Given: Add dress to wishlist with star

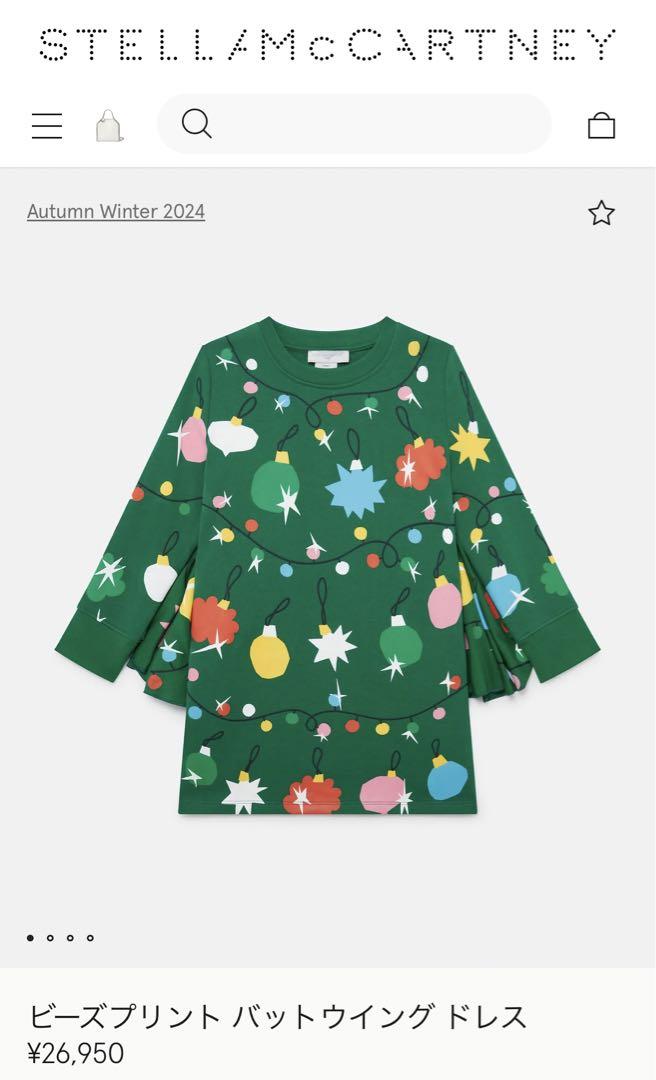Looking at the screenshot, I should (601, 213).
